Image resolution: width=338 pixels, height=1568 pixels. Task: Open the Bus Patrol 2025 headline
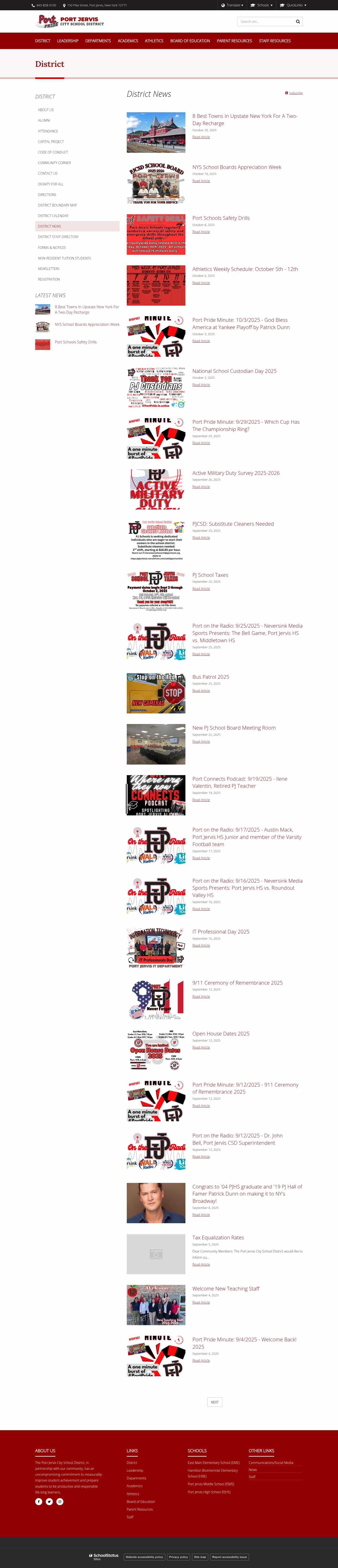(211, 677)
